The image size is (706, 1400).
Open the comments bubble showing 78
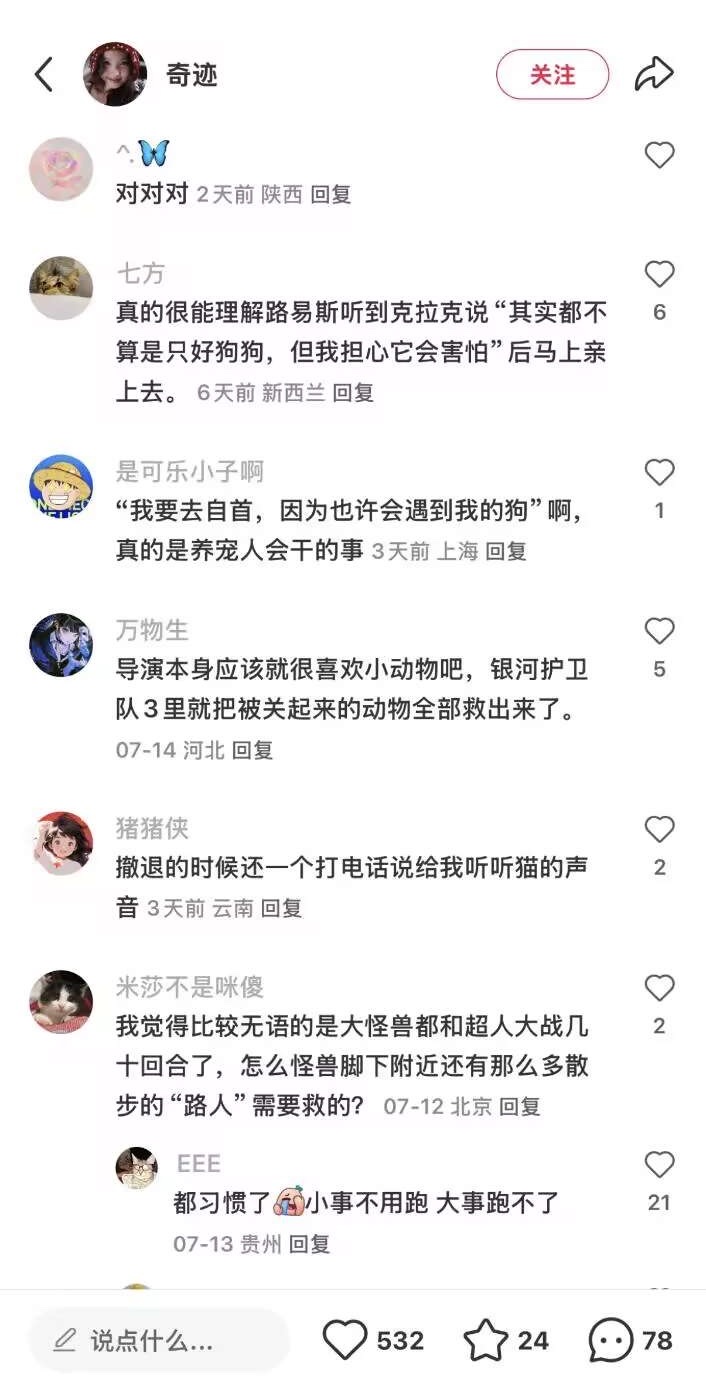pyautogui.click(x=611, y=1341)
